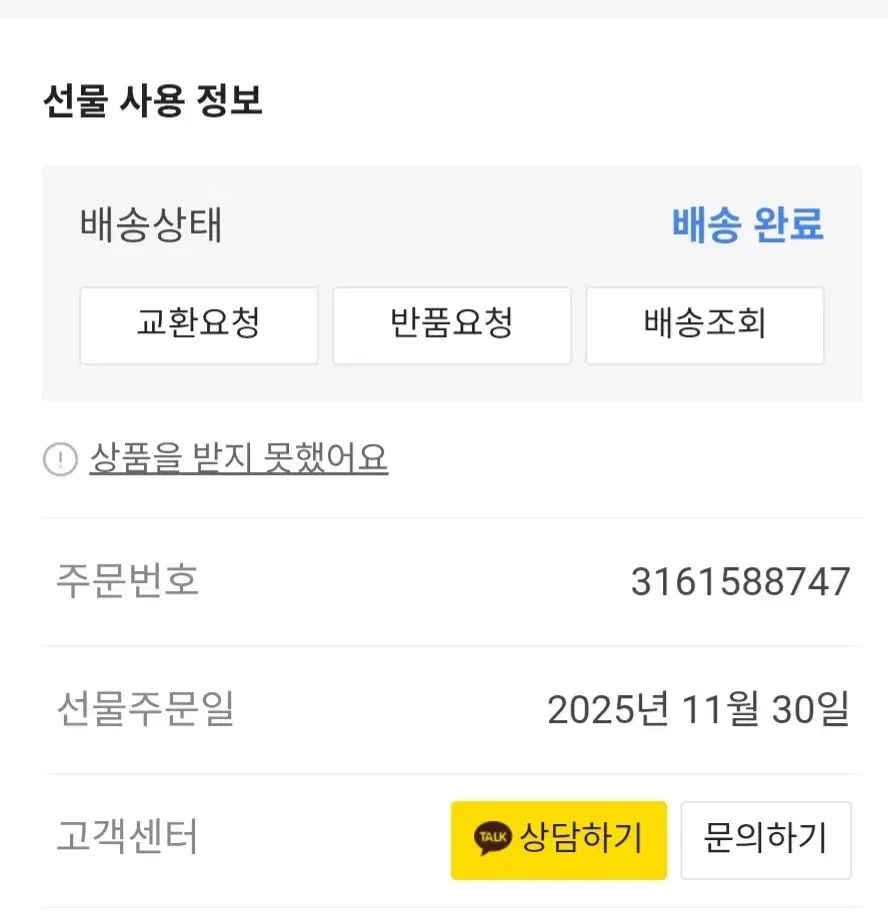
Task: Open the 상품을 받지 못했어요 link
Action: click(x=238, y=459)
